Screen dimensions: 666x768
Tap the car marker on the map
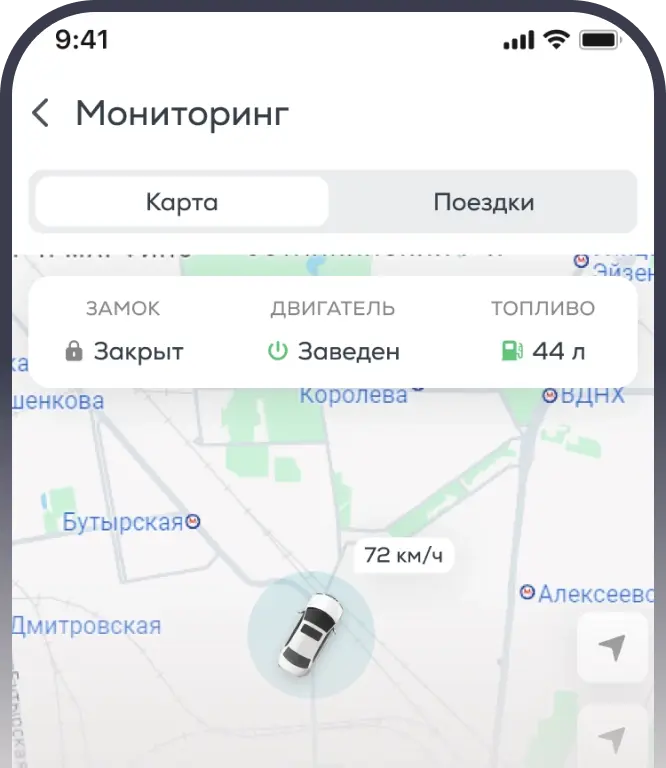311,633
